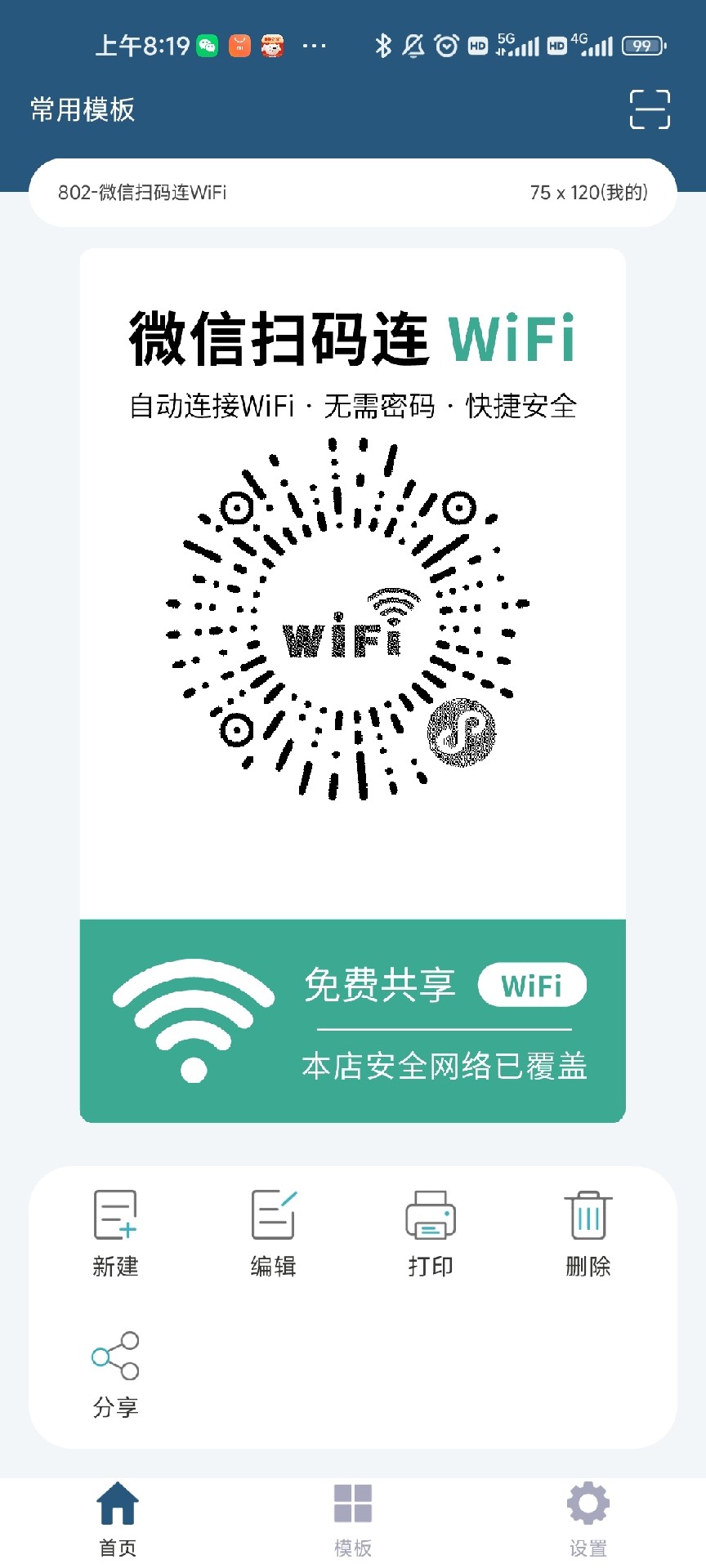Edit this template with 编辑
This screenshot has width=706, height=1568.
pos(273,1233)
